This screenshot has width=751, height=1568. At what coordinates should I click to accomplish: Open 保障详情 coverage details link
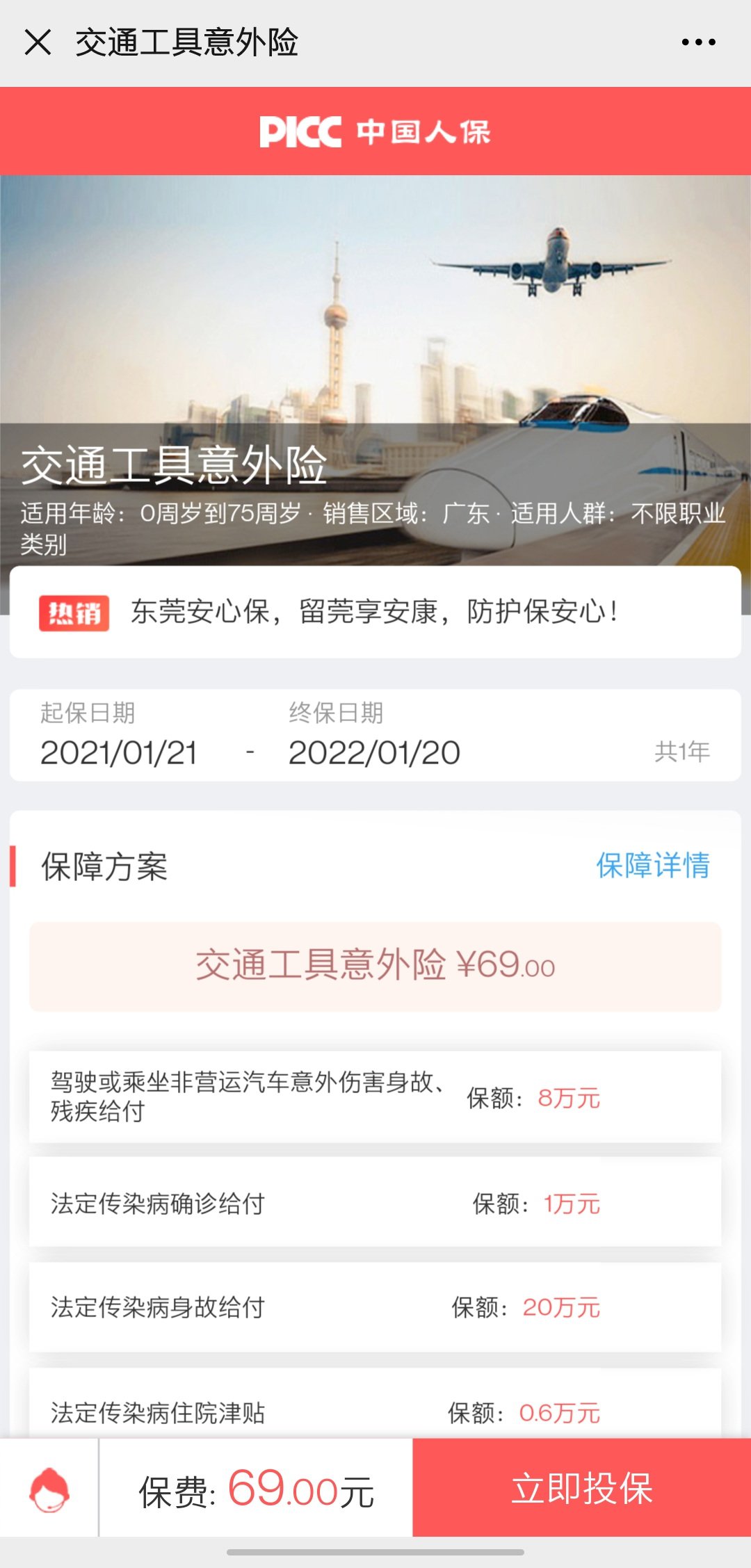coord(652,866)
